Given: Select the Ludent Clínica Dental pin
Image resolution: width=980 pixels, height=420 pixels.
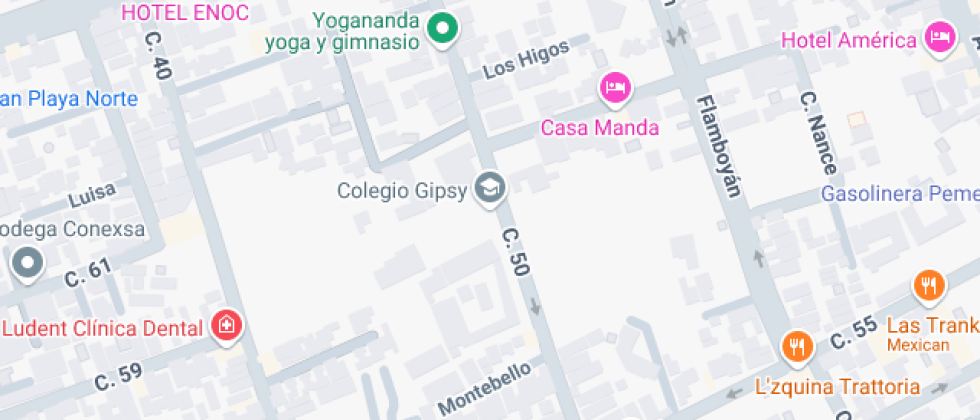Looking at the screenshot, I should 227,326.
